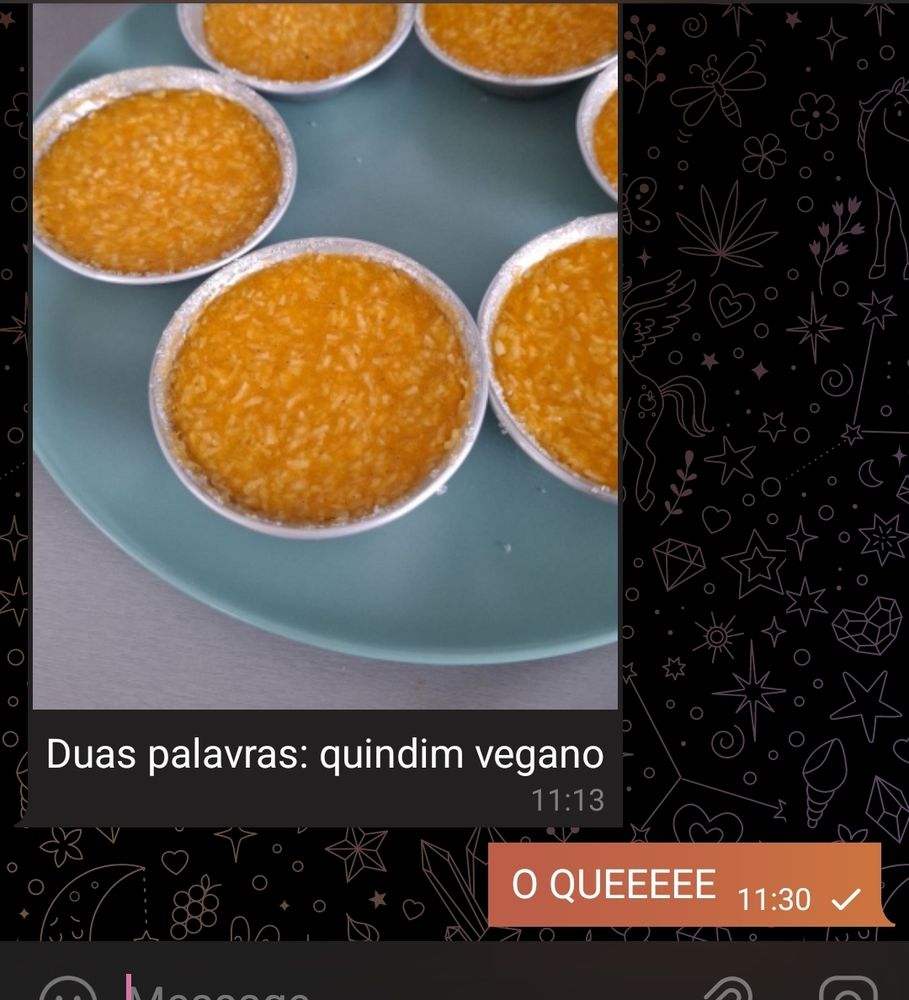Tap the caption Duas palavras: quindim vegano
The height and width of the screenshot is (1000, 909).
pyautogui.click(x=325, y=755)
